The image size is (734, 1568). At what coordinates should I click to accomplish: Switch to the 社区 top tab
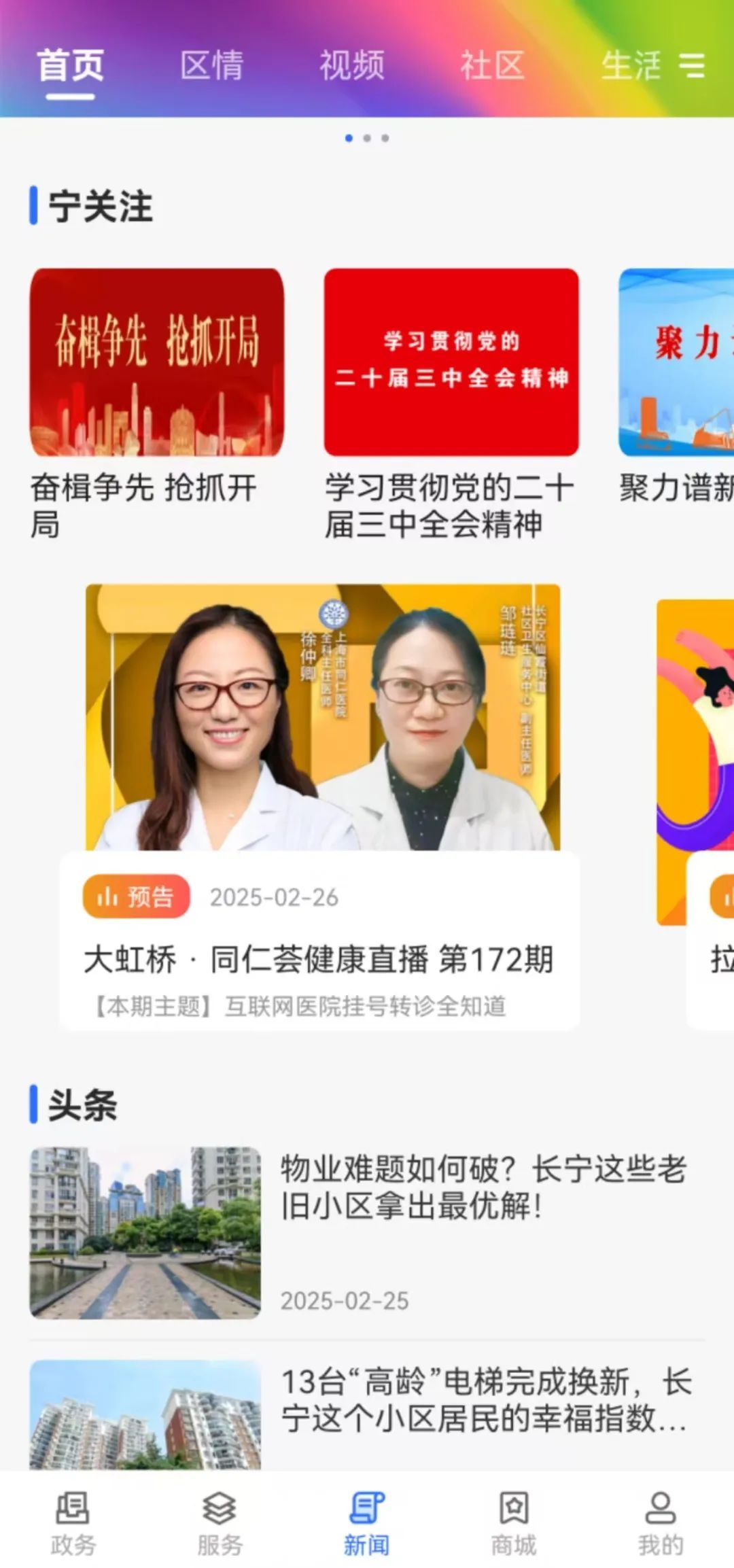coord(492,66)
